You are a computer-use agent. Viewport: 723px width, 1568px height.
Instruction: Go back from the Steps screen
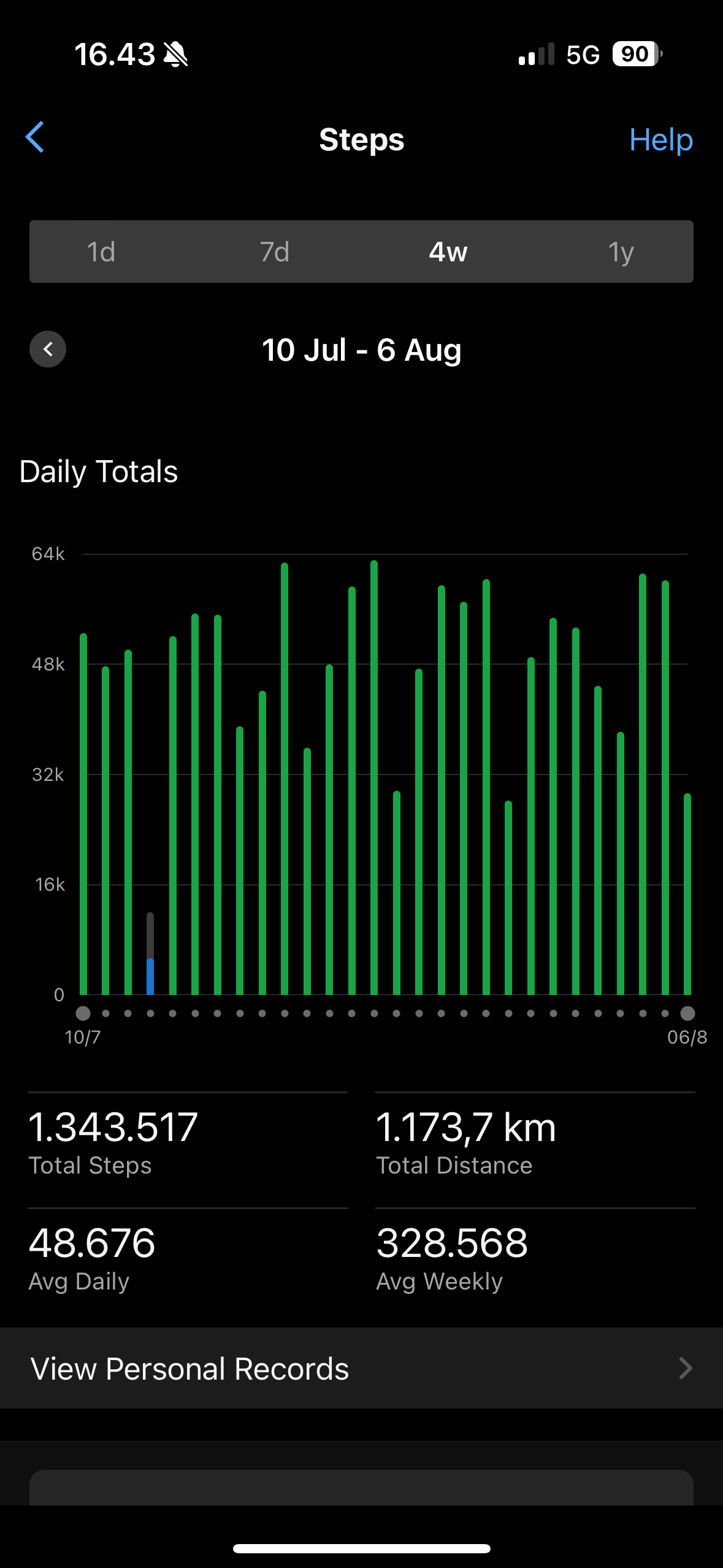click(x=35, y=137)
